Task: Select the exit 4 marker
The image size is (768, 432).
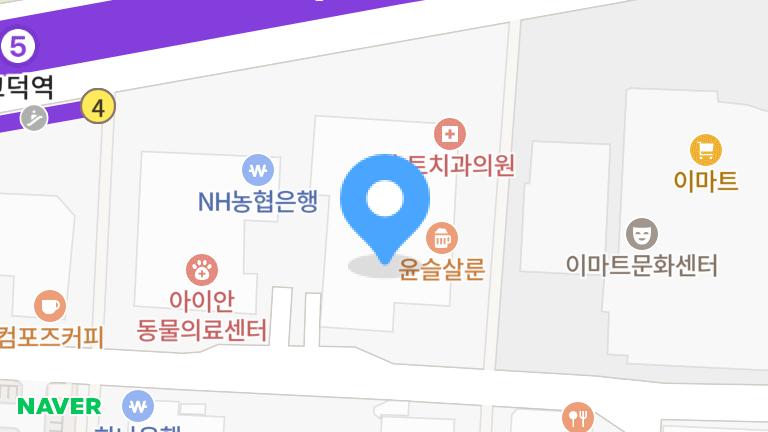Action: [98, 106]
